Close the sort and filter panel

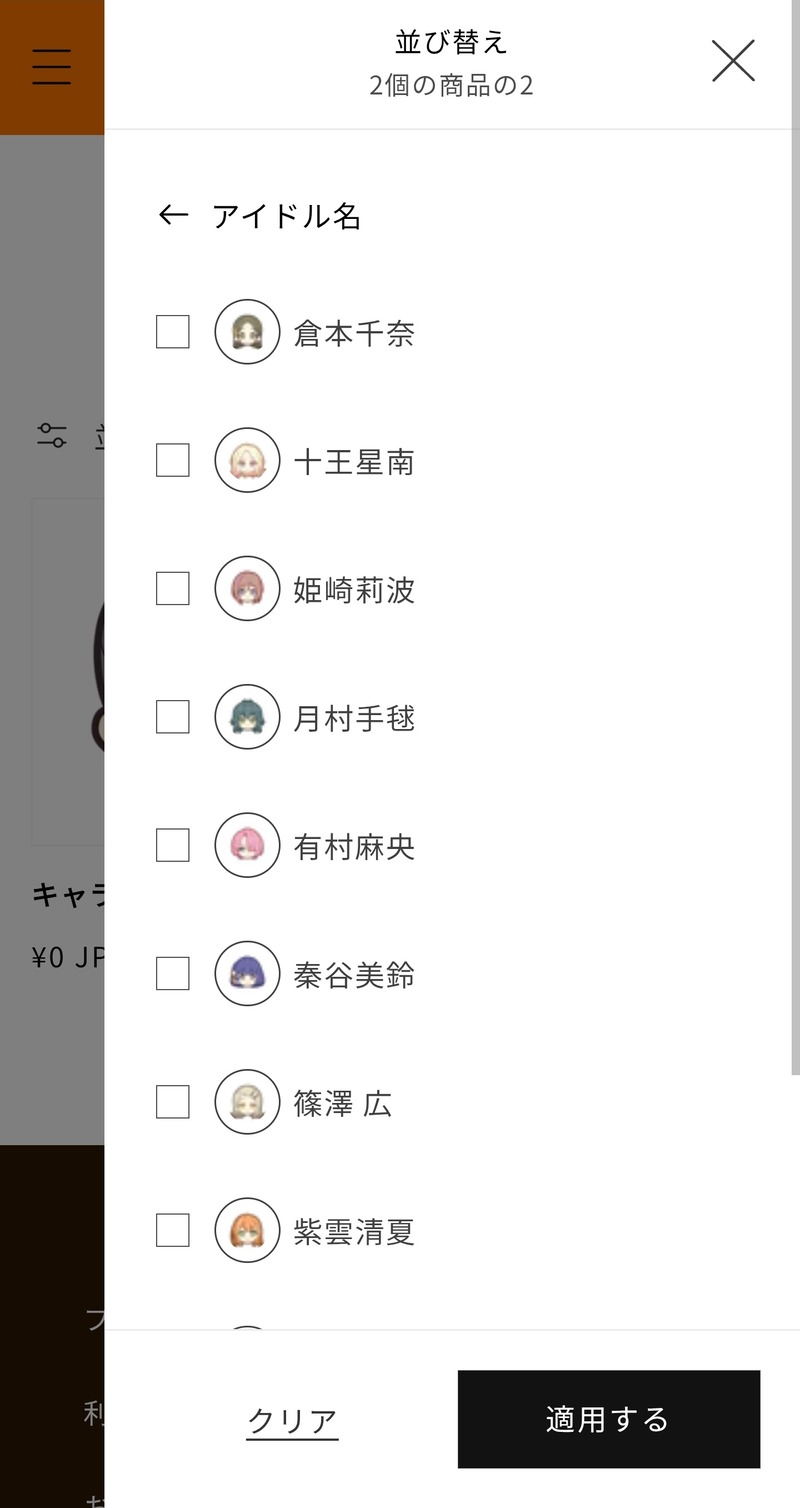[x=733, y=61]
